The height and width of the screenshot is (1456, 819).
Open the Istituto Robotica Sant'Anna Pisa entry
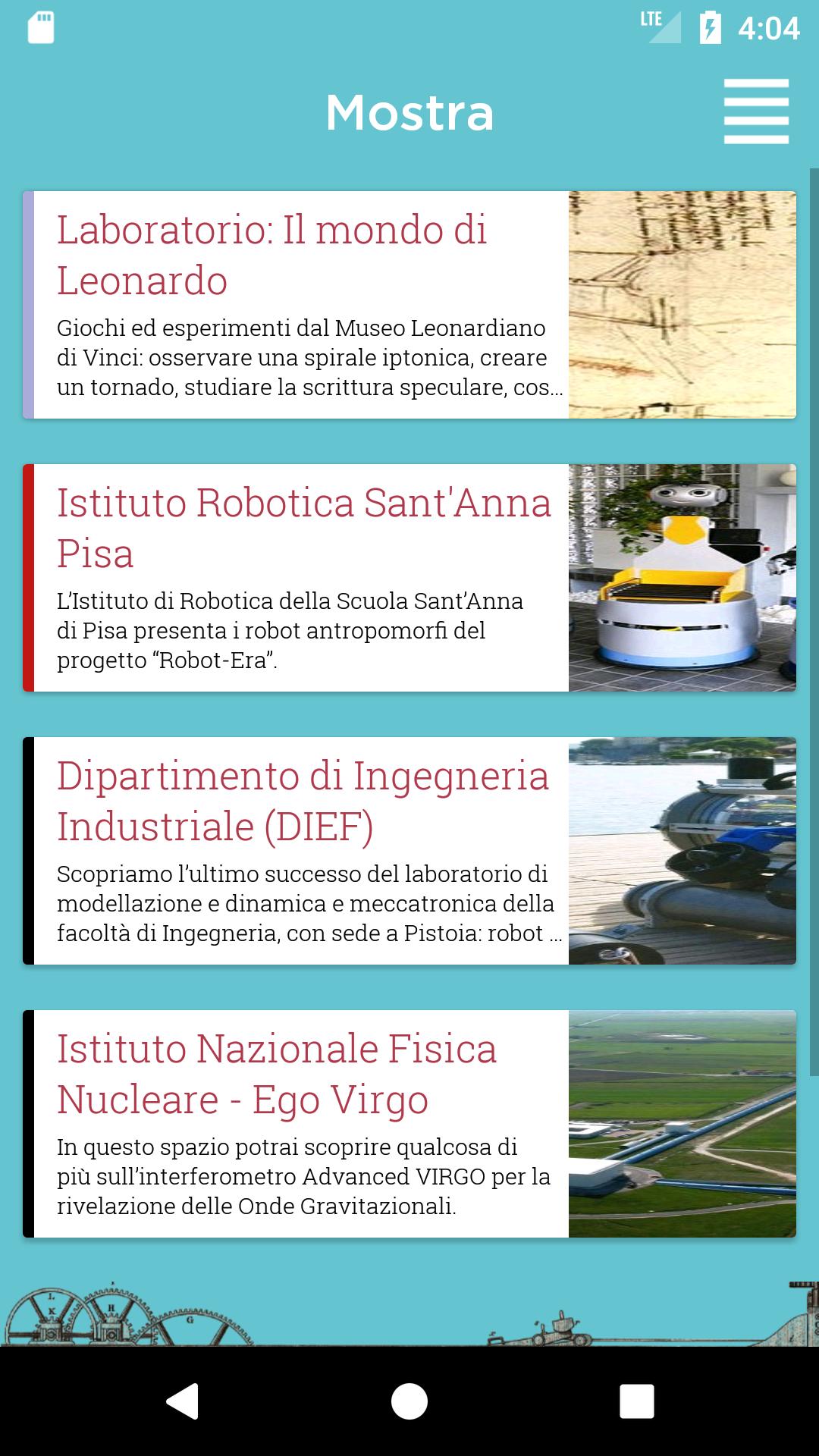pyautogui.click(x=303, y=576)
